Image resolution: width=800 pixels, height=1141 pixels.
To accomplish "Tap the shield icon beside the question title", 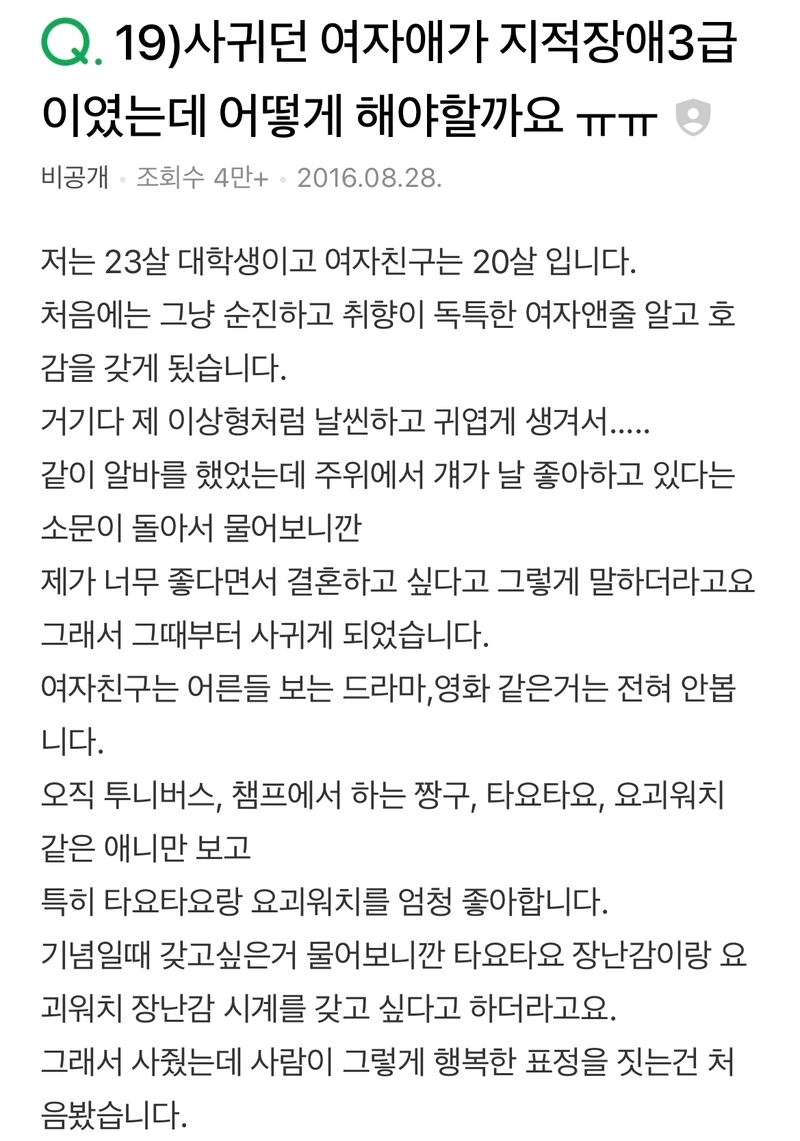I will coord(692,118).
